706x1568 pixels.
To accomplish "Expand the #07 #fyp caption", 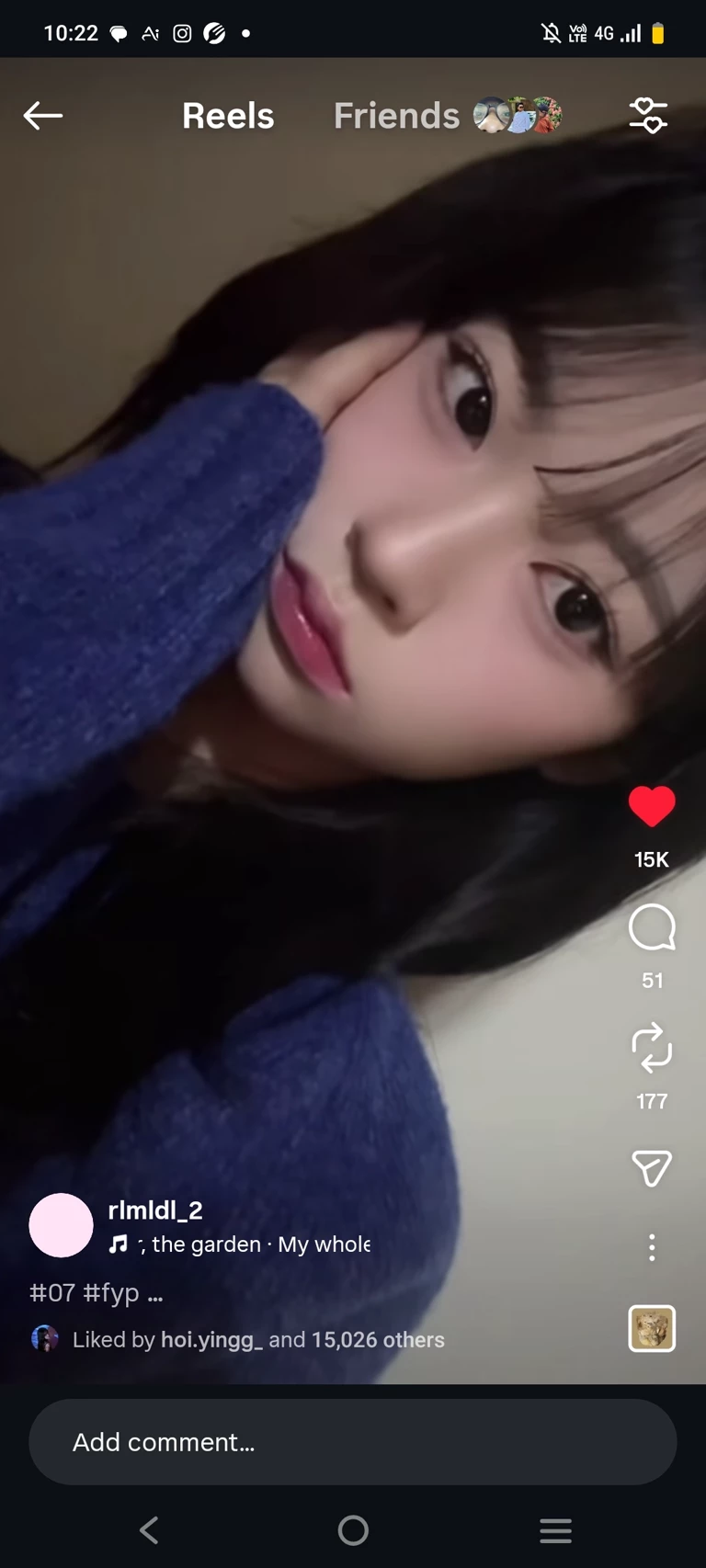I will (x=97, y=1293).
